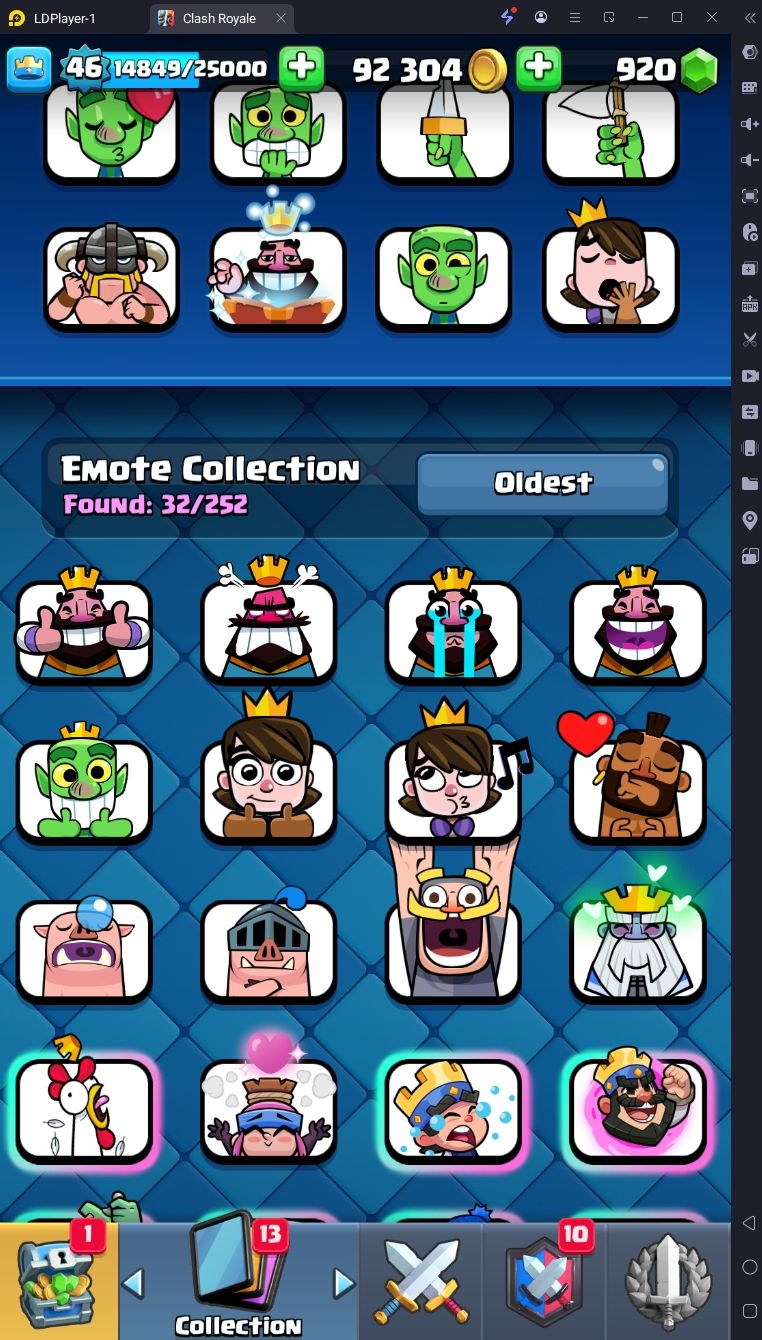Open the Events laurel sword tab
Screen dimensions: 762x1340
click(x=668, y=1282)
